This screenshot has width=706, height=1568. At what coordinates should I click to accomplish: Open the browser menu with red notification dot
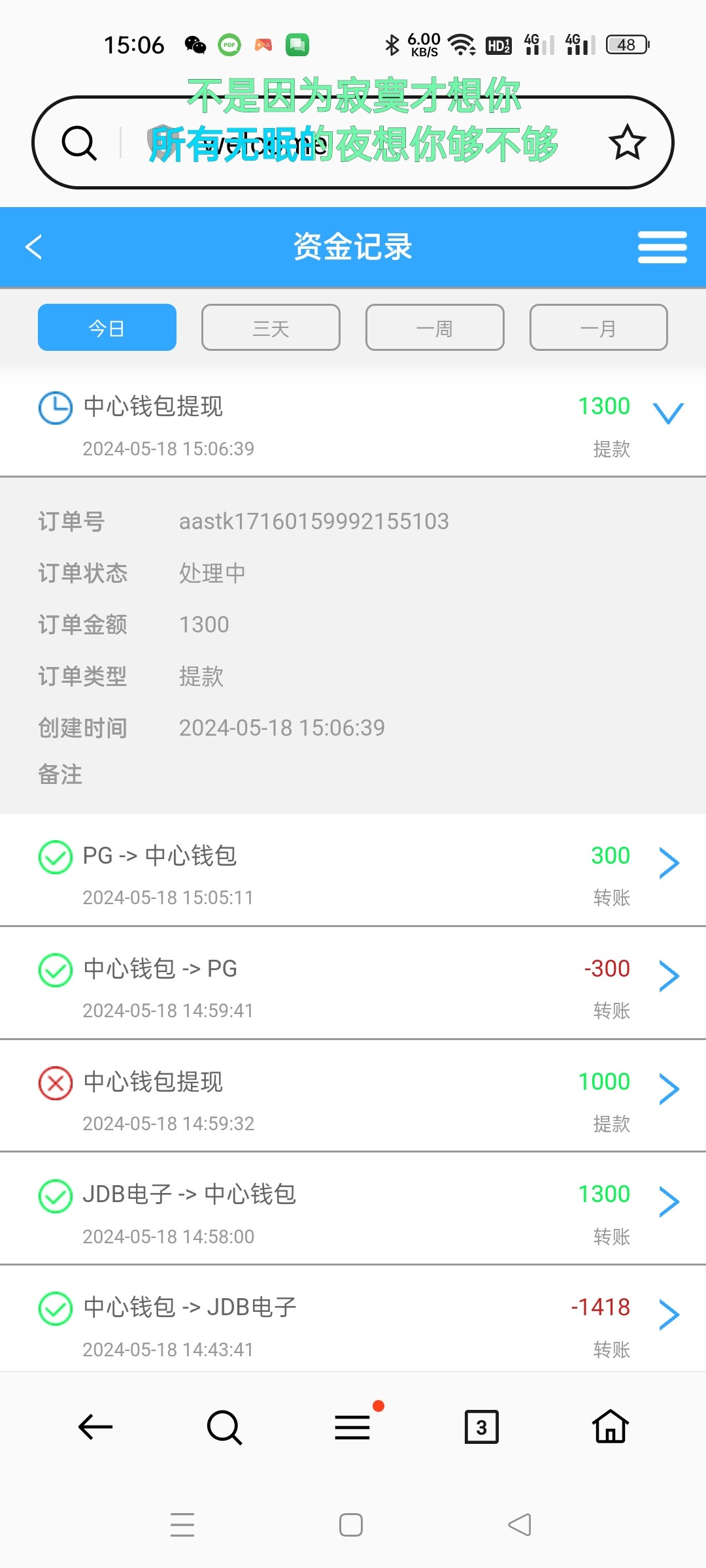(x=352, y=1426)
